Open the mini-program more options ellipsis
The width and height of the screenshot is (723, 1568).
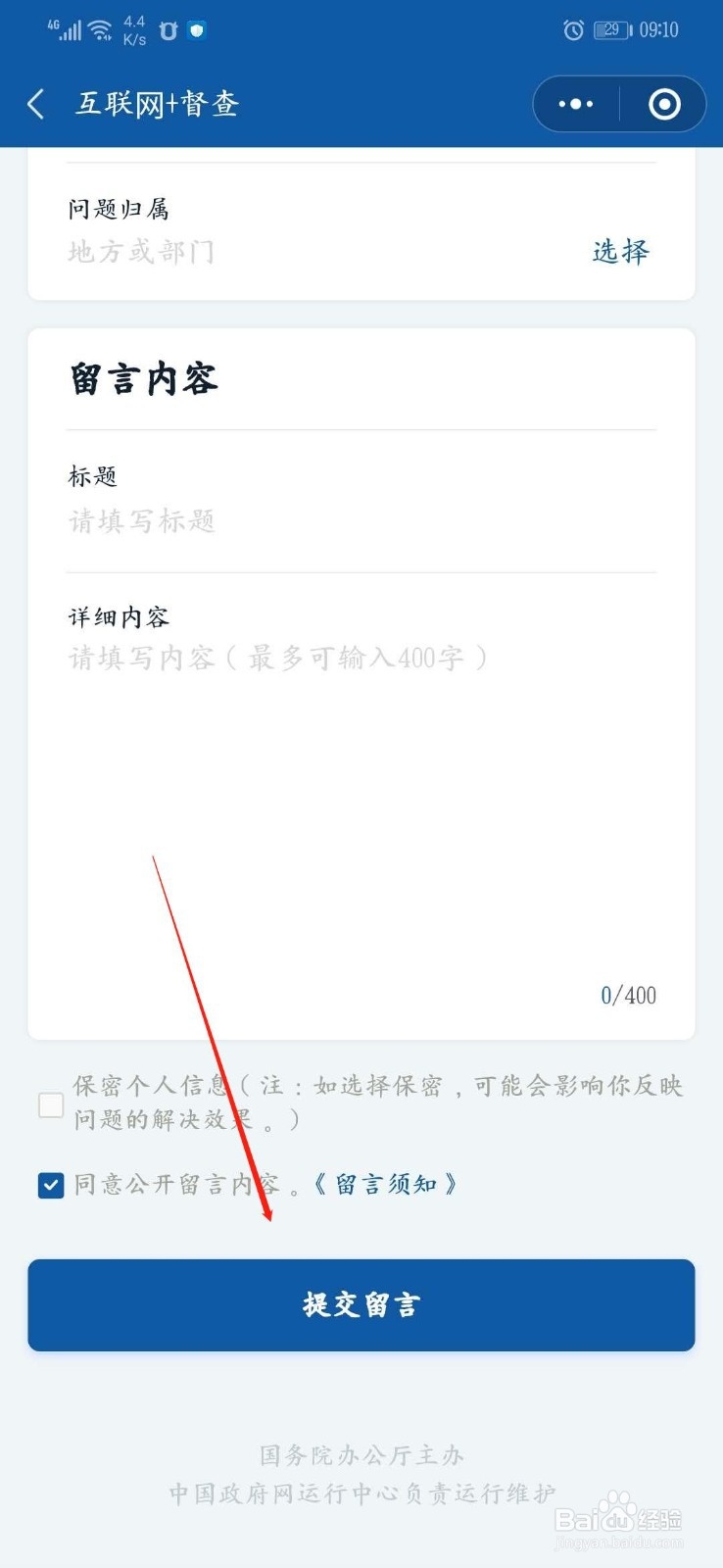574,104
